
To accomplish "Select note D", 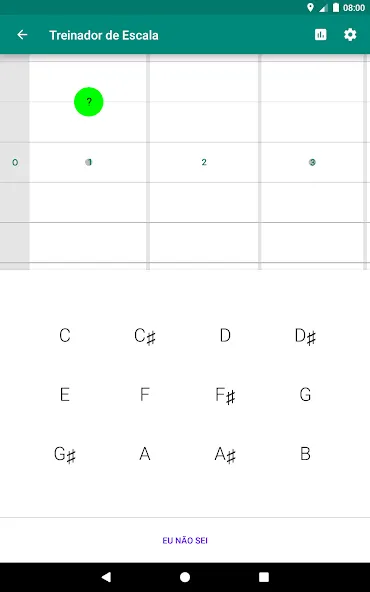I will coord(225,335).
